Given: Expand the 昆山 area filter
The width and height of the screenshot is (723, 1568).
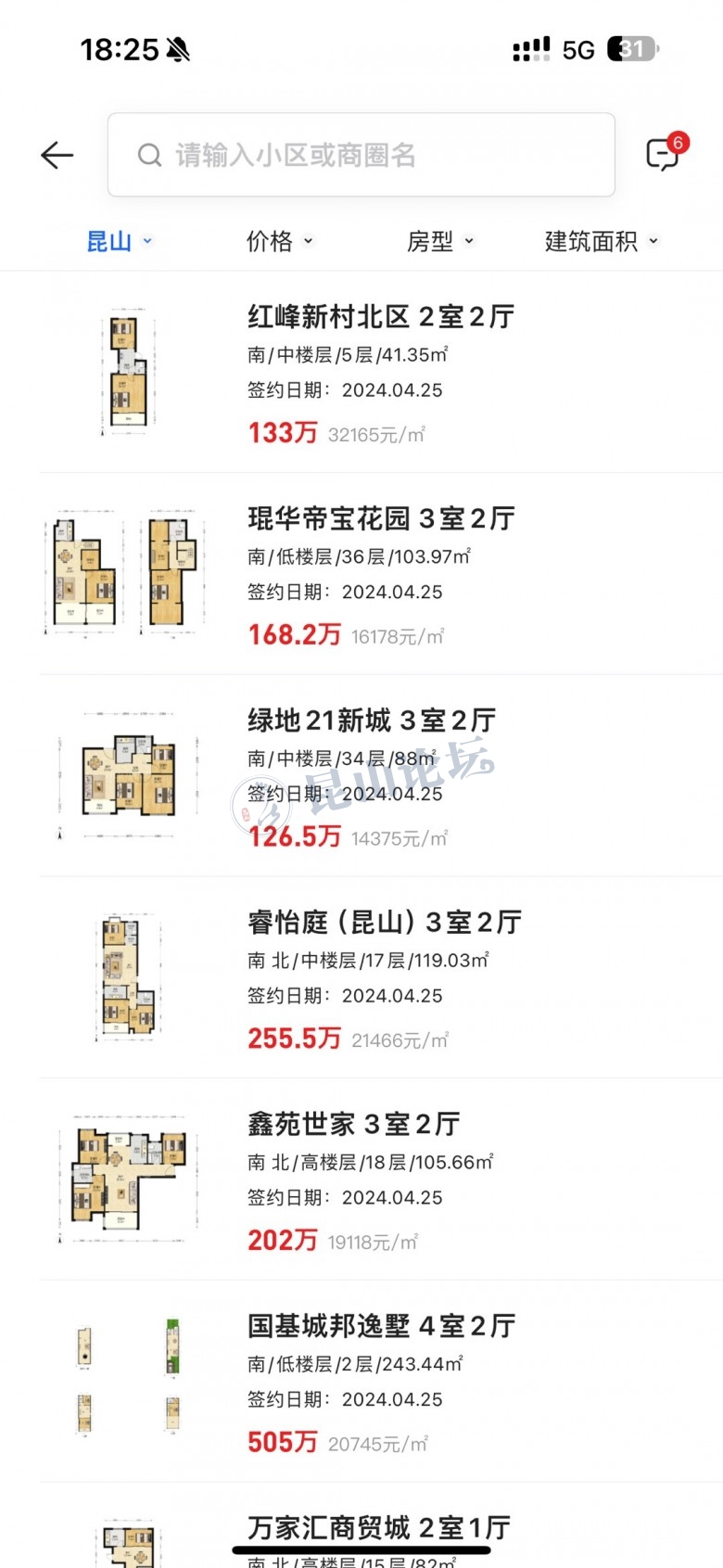Looking at the screenshot, I should pyautogui.click(x=118, y=242).
